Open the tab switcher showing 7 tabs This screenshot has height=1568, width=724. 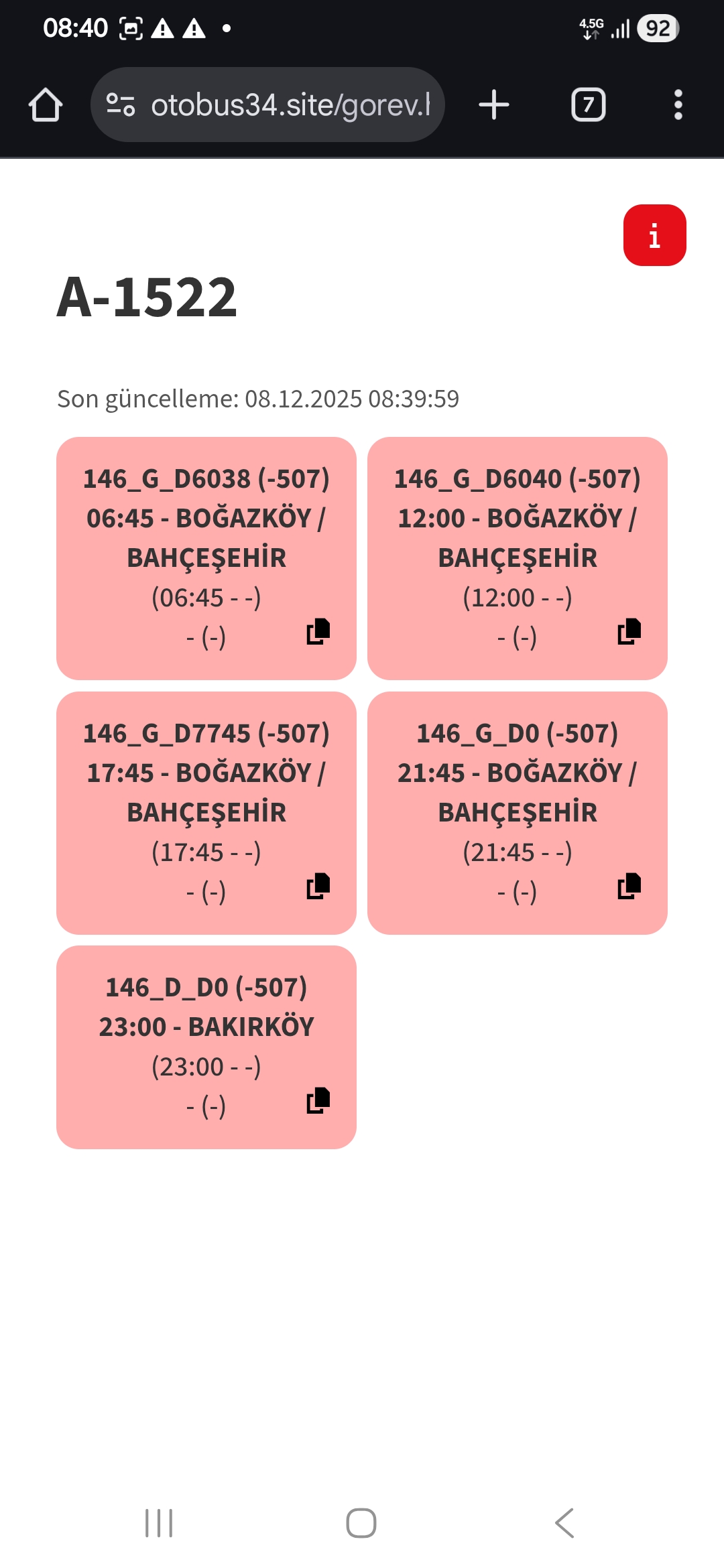pos(588,105)
